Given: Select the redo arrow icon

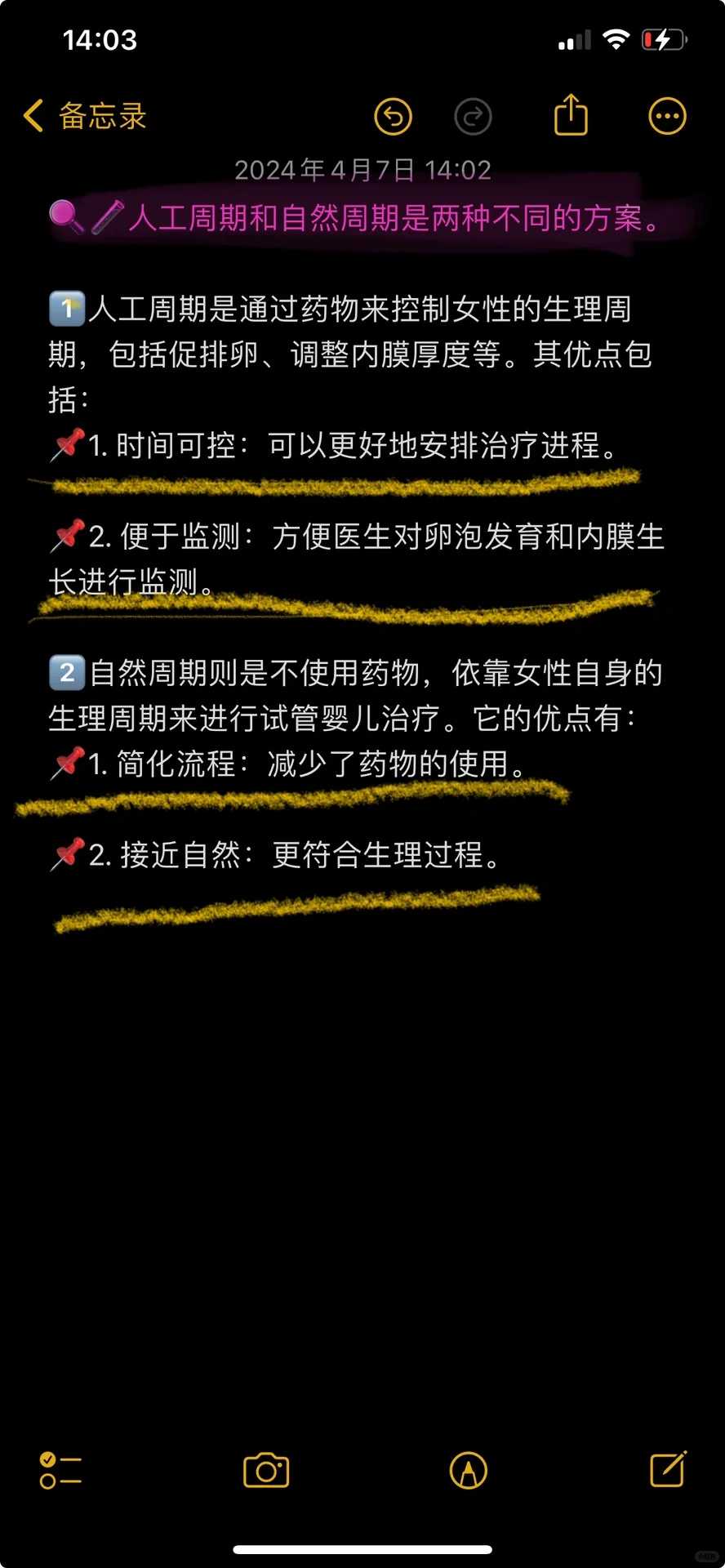Looking at the screenshot, I should 473,116.
